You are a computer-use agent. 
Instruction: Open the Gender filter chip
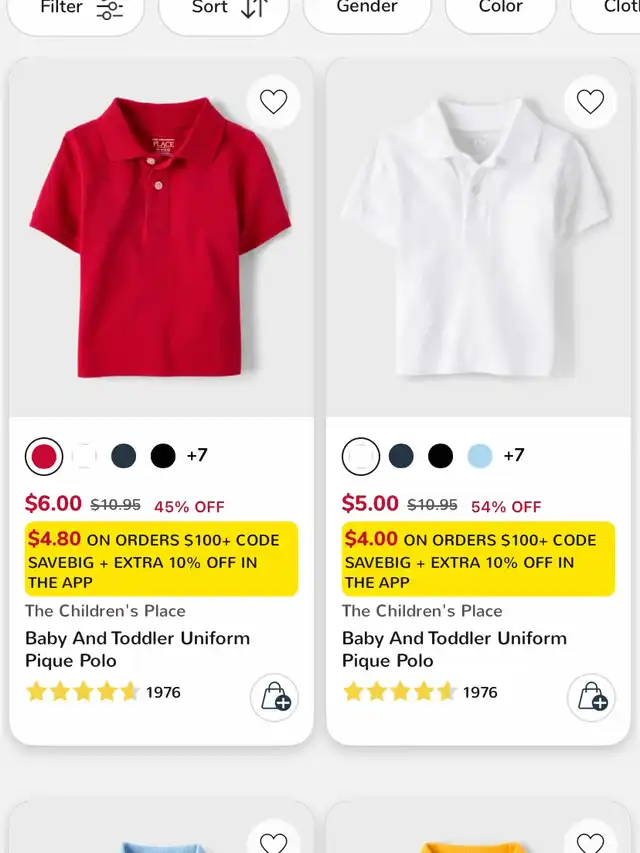click(x=367, y=8)
